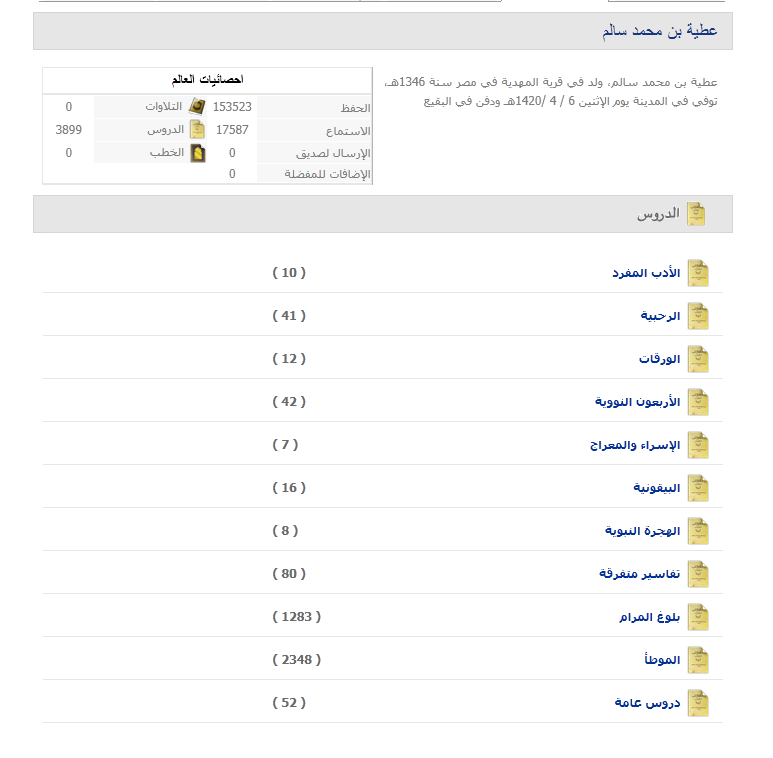773x758 pixels.
Task: Go to الهجرة النبوية lessons
Action: [x=642, y=531]
